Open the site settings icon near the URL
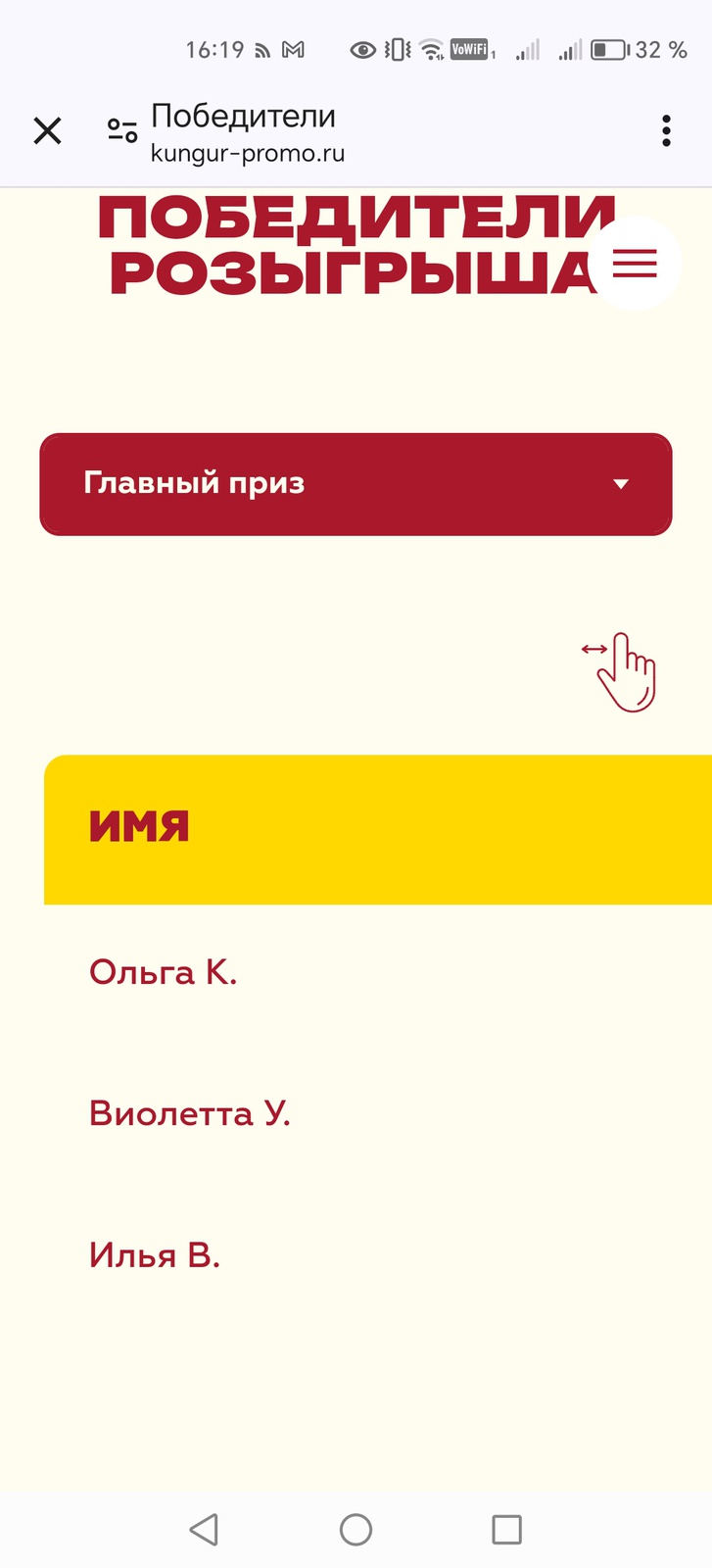The image size is (712, 1568). click(122, 130)
